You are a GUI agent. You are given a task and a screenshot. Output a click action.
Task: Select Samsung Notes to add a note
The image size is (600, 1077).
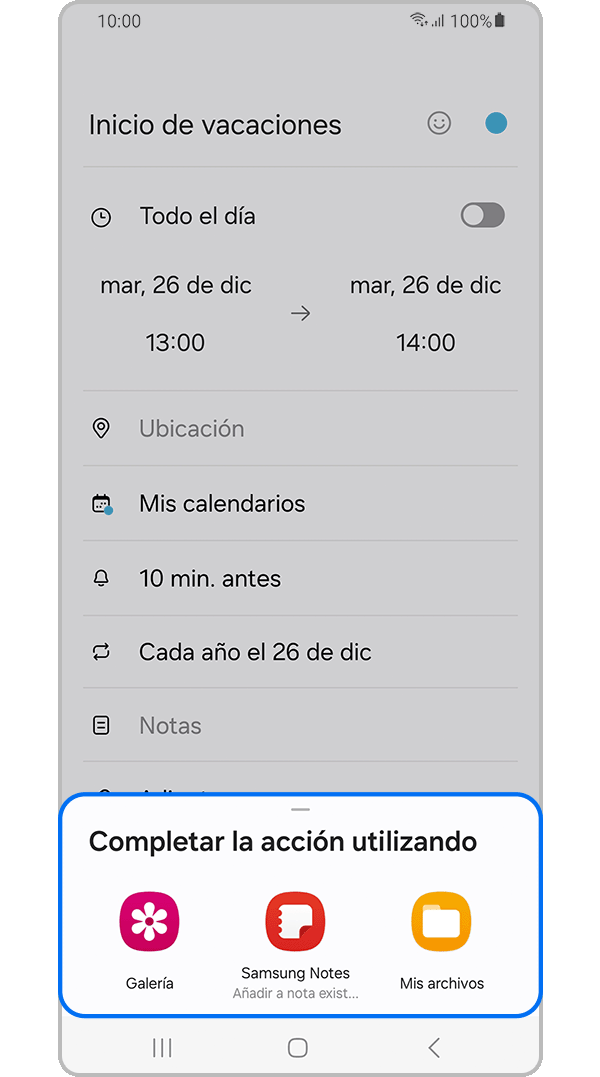295,922
